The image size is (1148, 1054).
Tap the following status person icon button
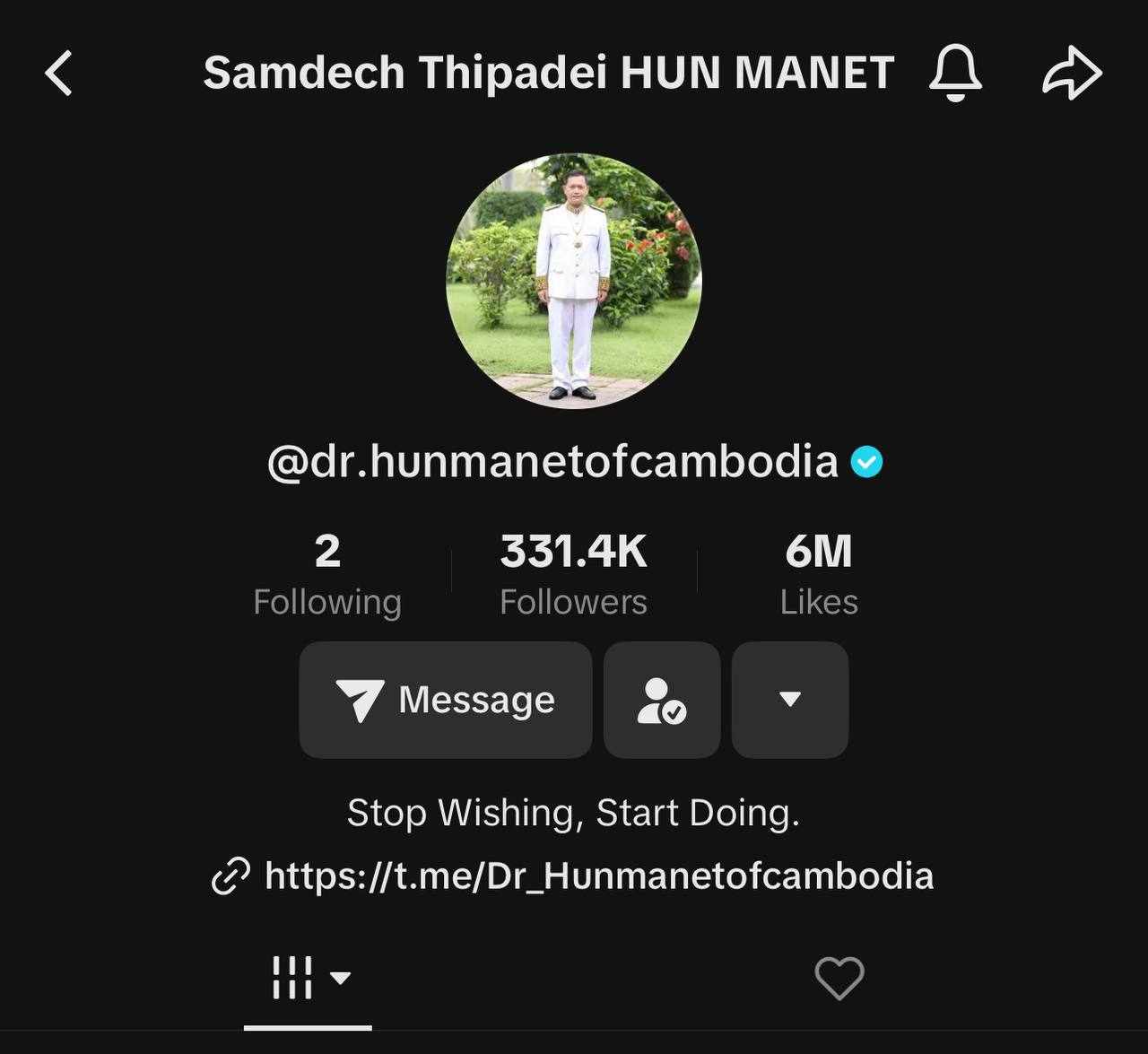click(662, 700)
